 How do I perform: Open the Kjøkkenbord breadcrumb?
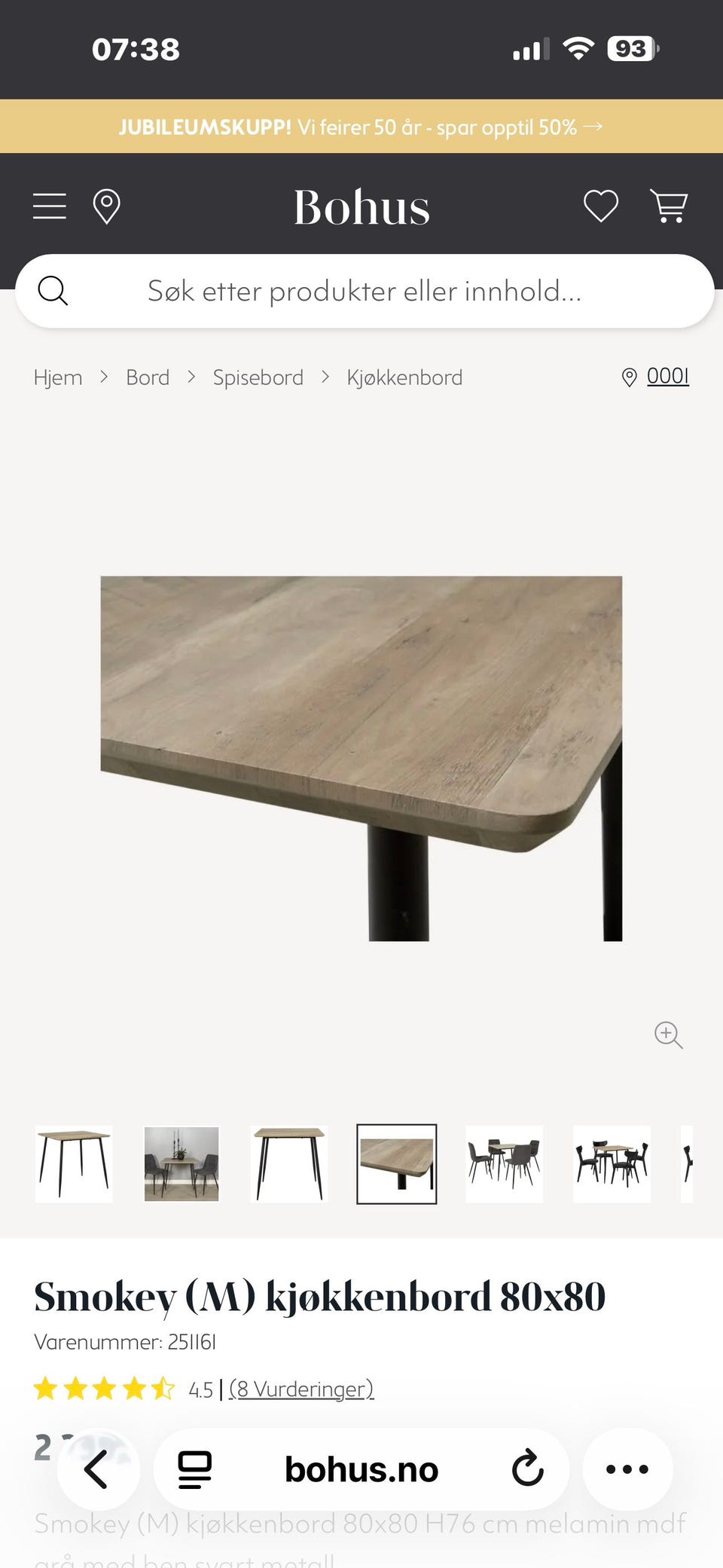404,377
